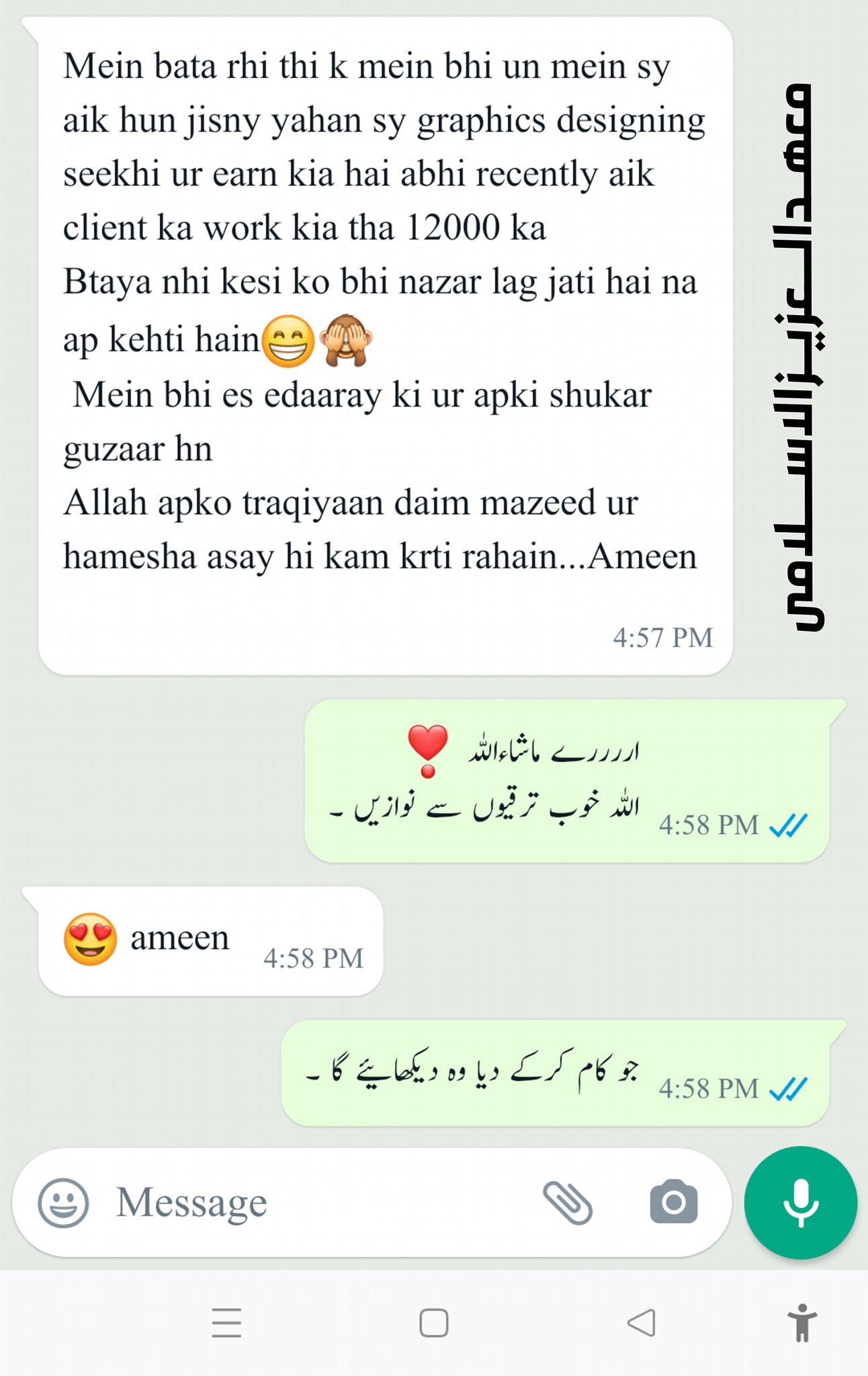Screen dimensions: 868x1376
Task: Go to the home screen
Action: coord(433,1323)
